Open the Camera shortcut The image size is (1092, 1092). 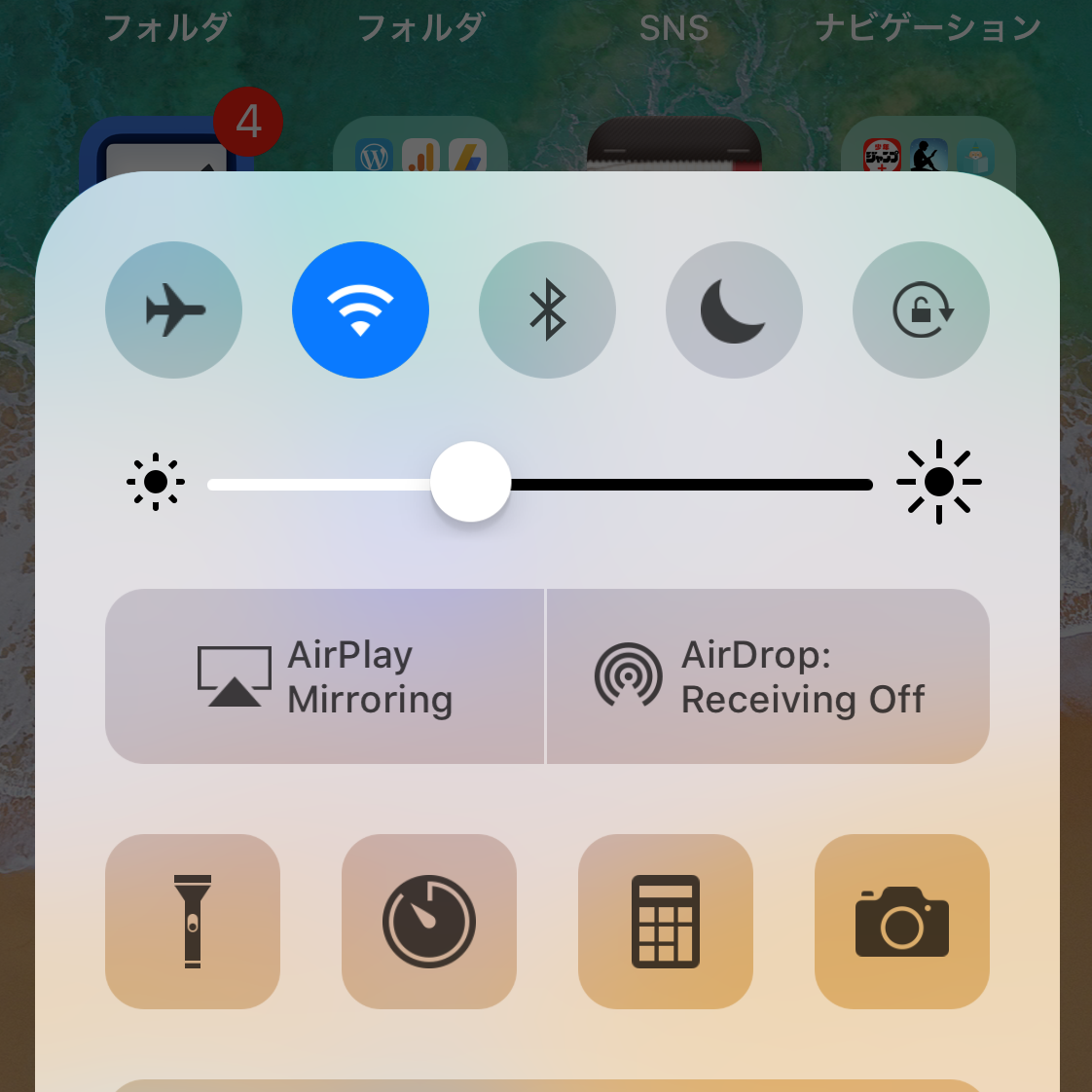coord(902,921)
